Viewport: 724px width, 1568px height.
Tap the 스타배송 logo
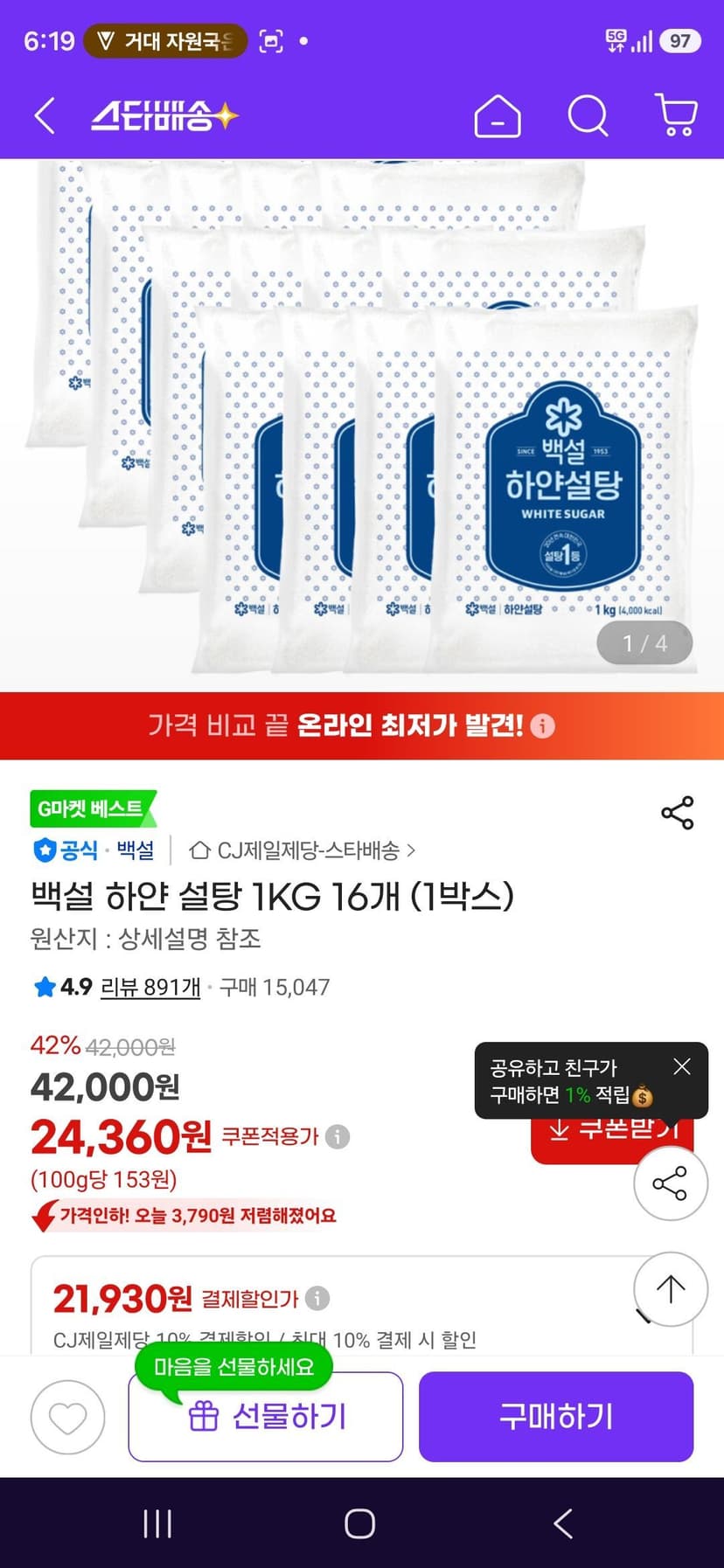164,115
